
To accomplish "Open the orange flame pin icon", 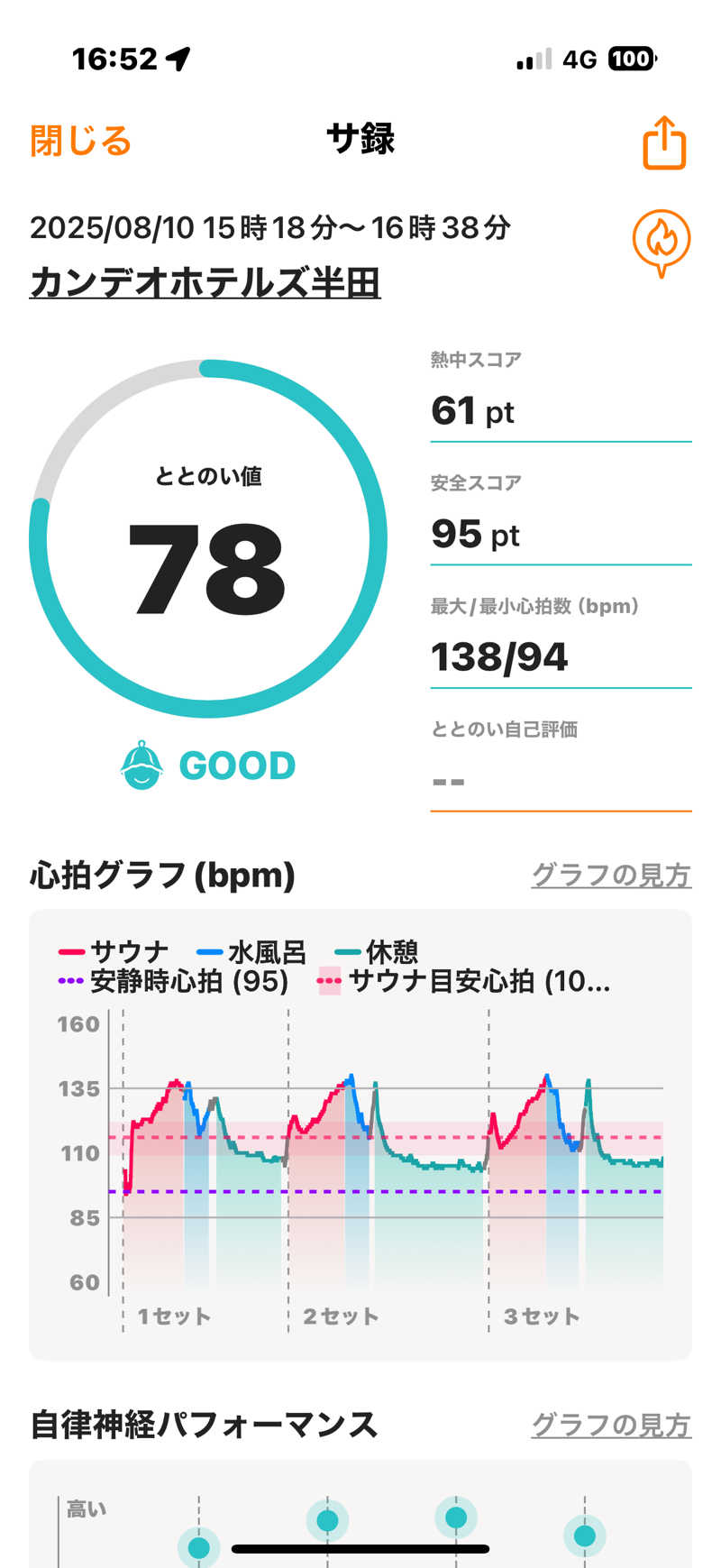I will pyautogui.click(x=662, y=243).
